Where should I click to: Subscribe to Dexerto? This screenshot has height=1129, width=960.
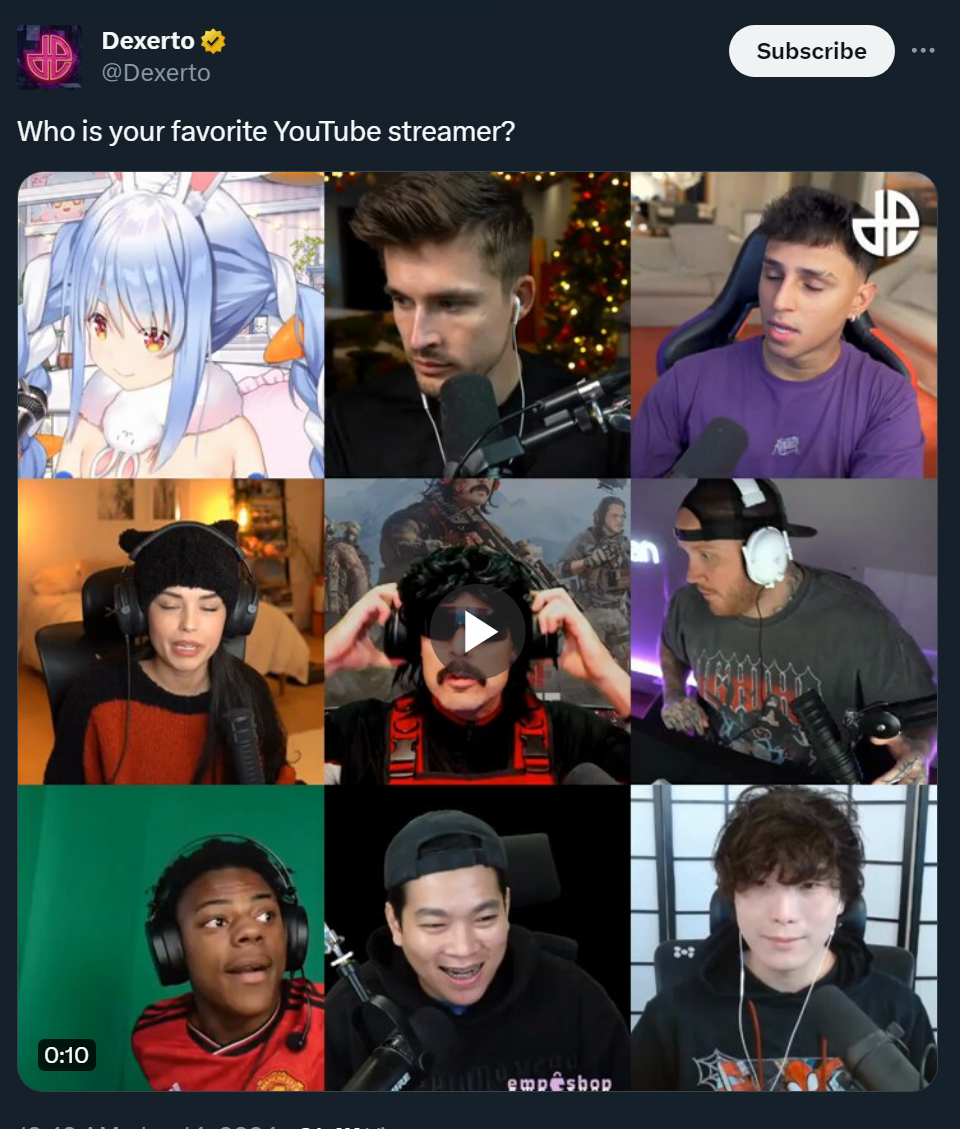[x=811, y=51]
